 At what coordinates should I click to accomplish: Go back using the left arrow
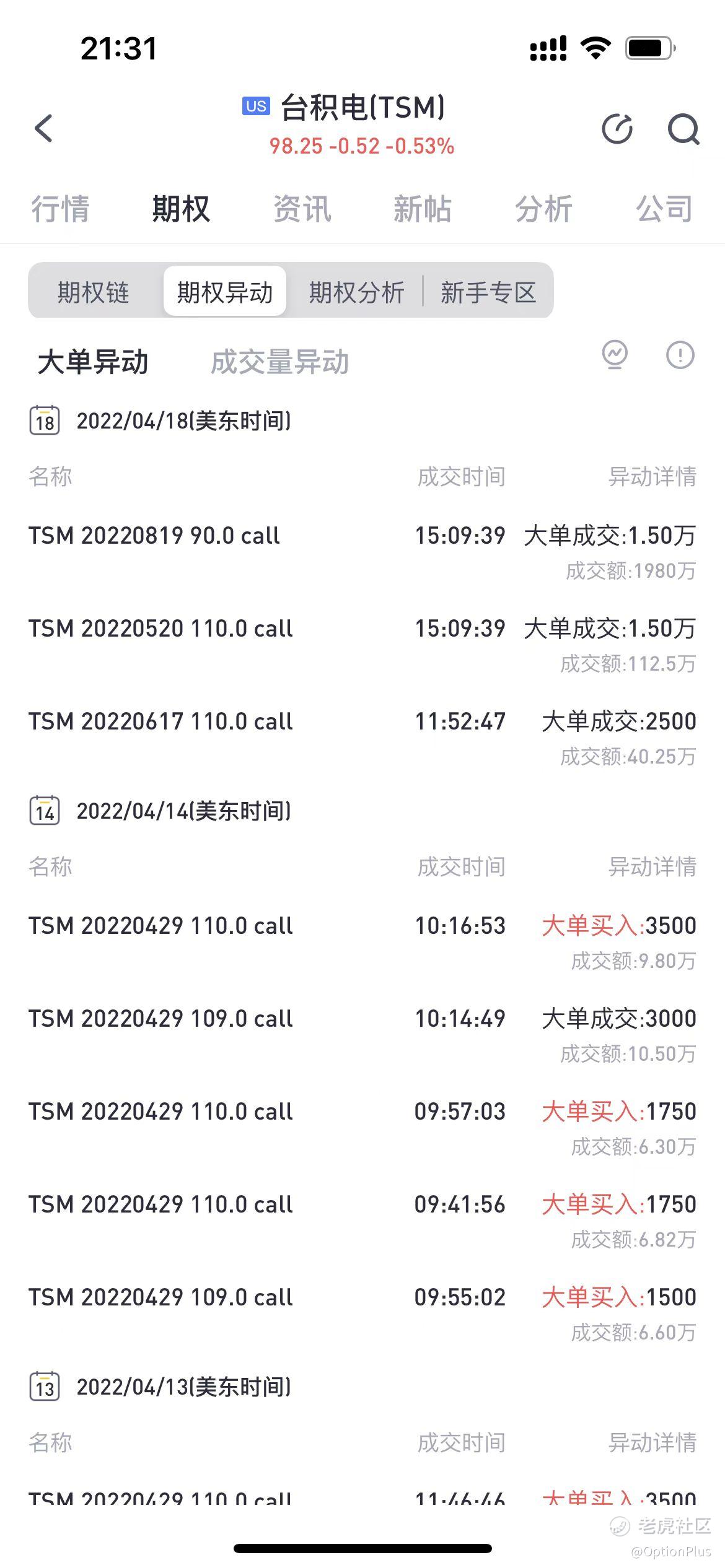(43, 128)
